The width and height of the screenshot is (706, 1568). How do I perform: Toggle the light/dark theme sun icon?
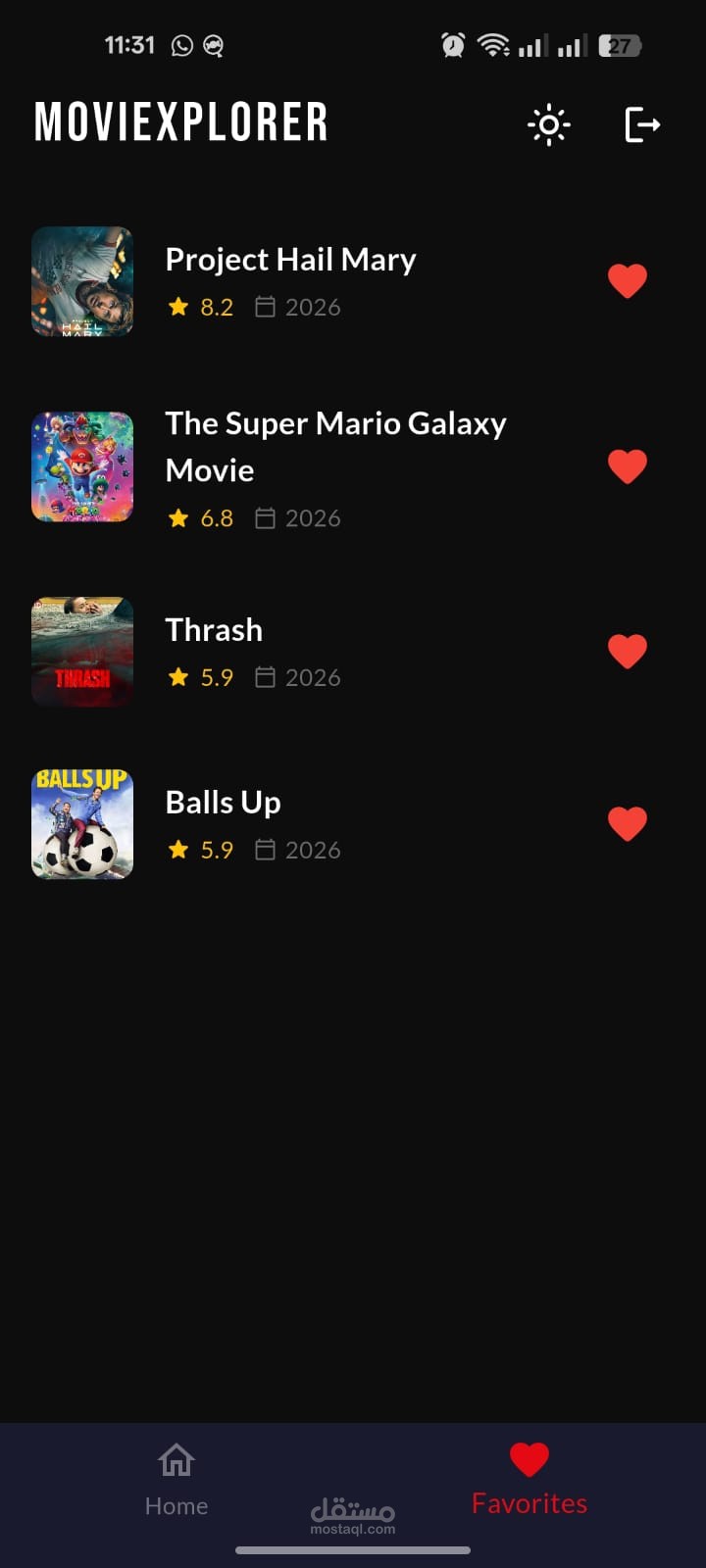pyautogui.click(x=548, y=125)
